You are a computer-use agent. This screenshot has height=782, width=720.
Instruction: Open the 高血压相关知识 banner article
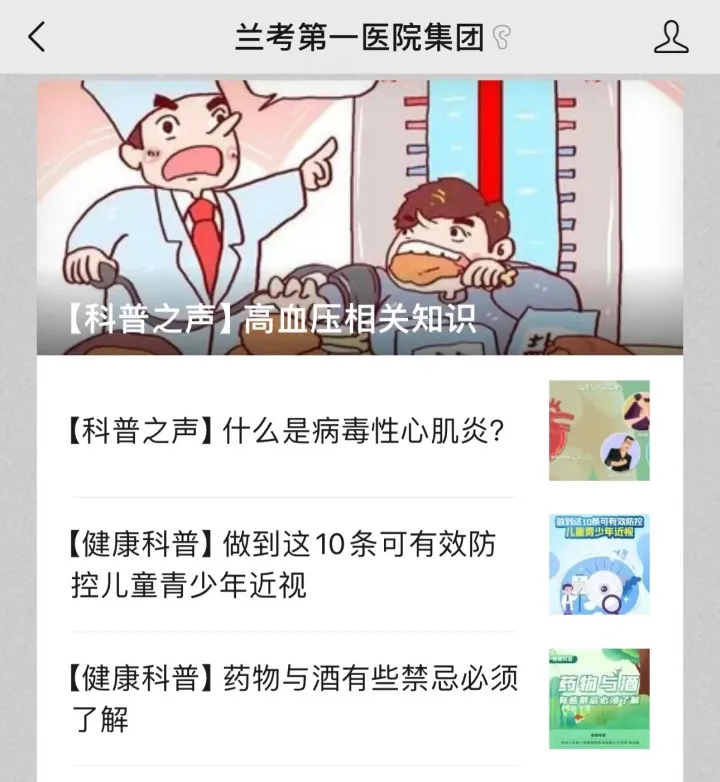pyautogui.click(x=360, y=218)
